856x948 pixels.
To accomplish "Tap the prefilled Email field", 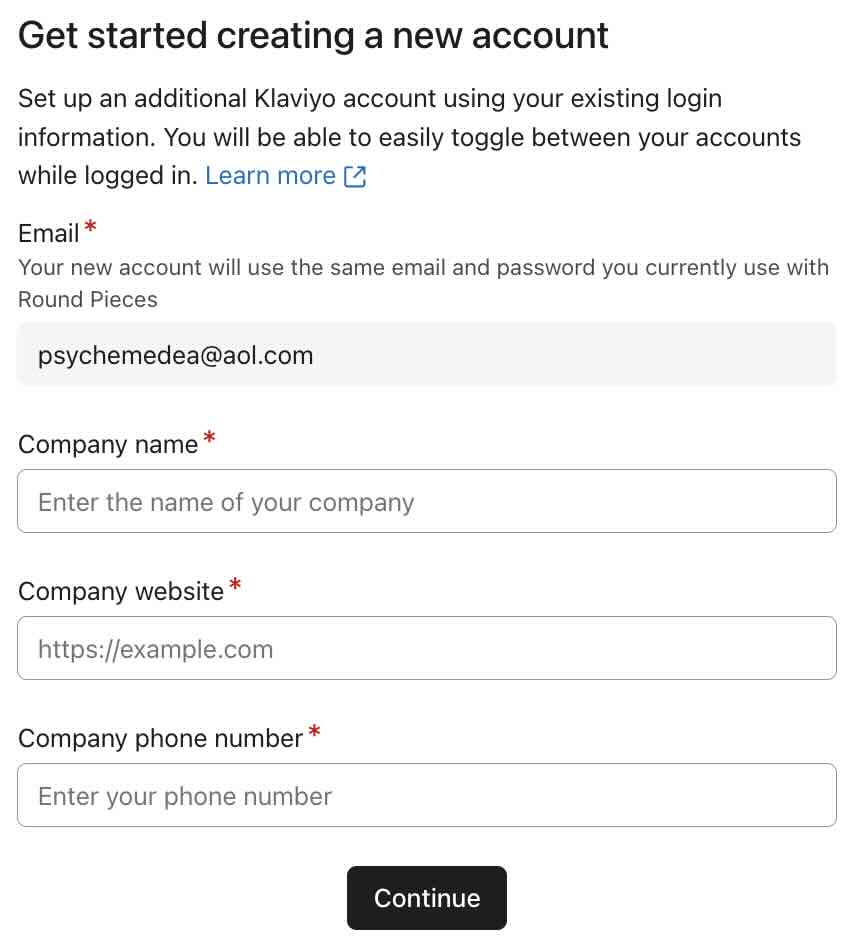I will click(427, 354).
